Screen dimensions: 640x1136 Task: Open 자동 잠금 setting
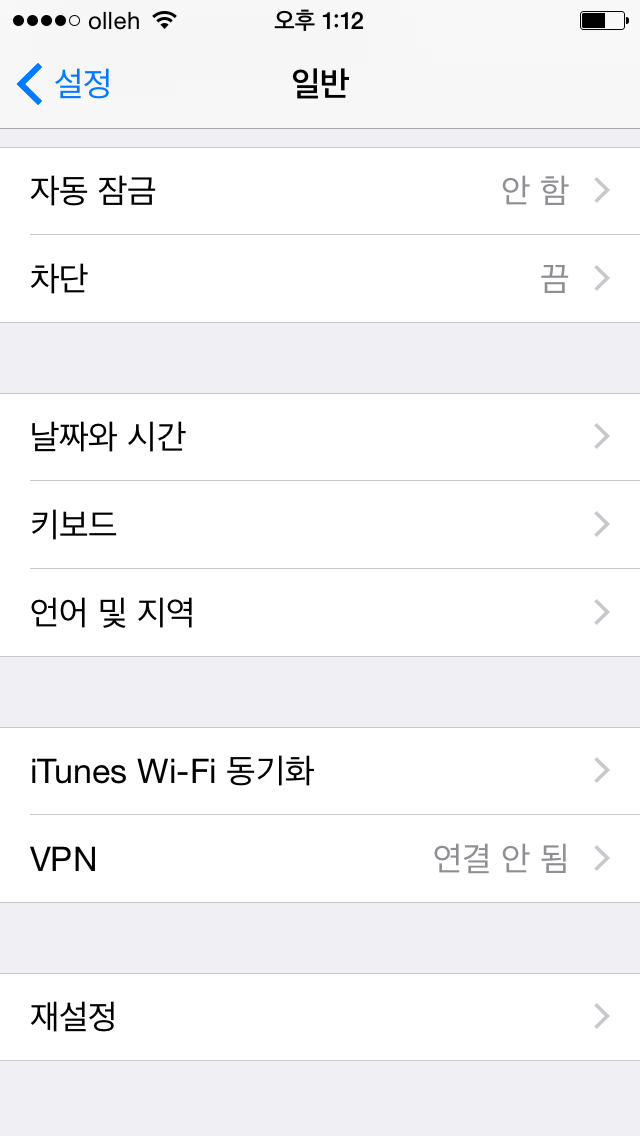pos(320,191)
